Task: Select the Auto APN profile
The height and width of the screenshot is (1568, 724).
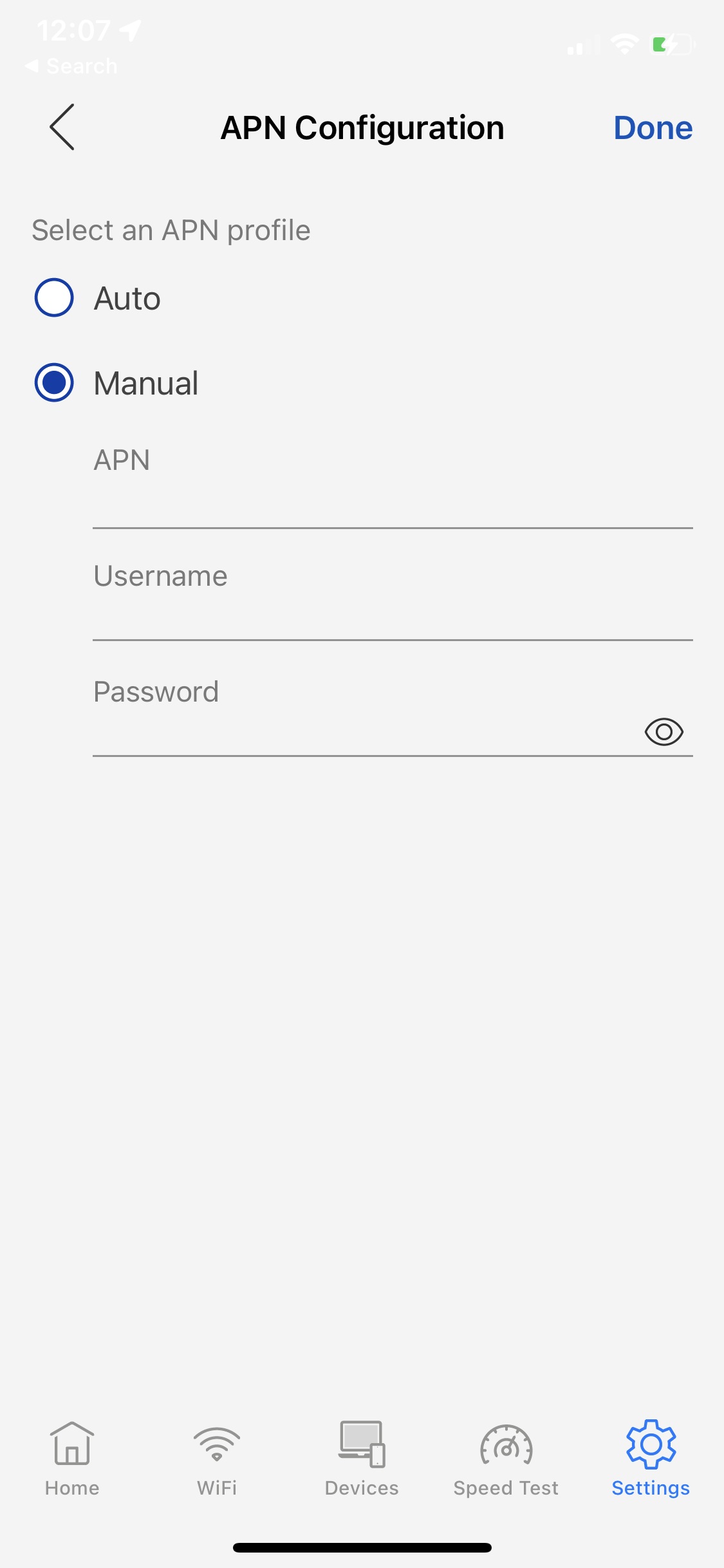Action: (x=54, y=297)
